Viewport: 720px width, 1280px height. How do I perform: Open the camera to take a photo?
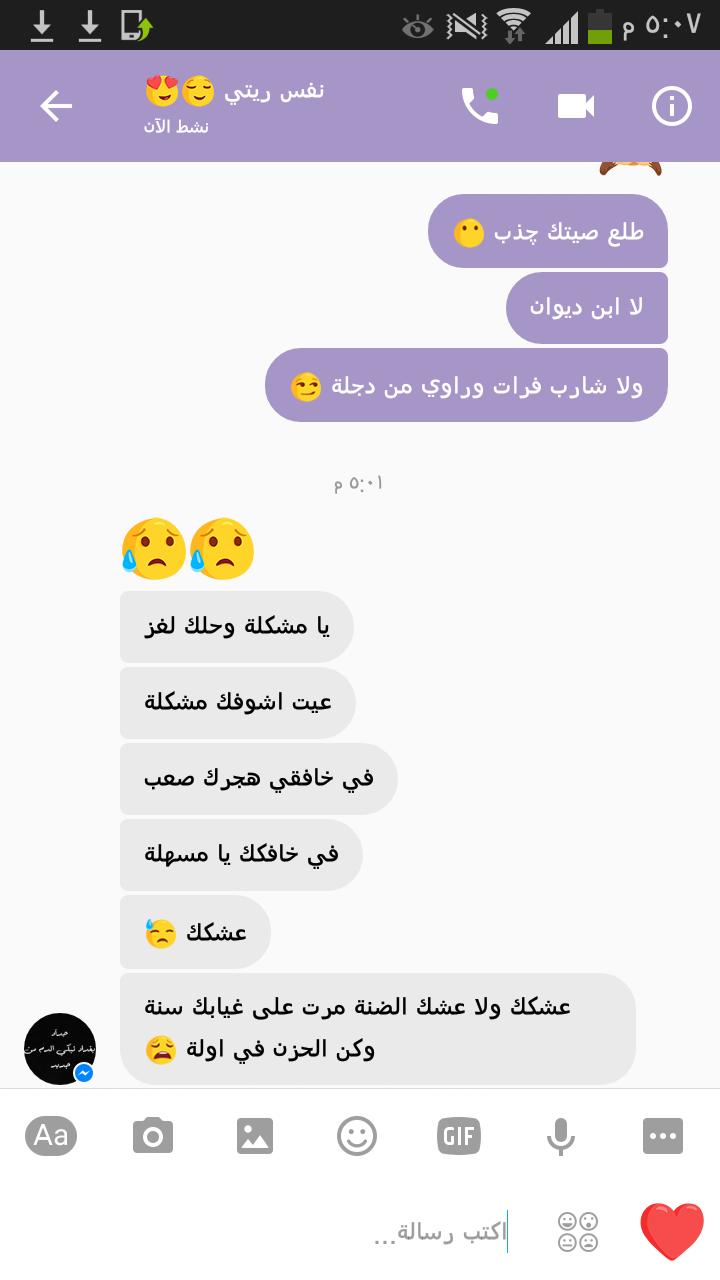click(153, 1136)
